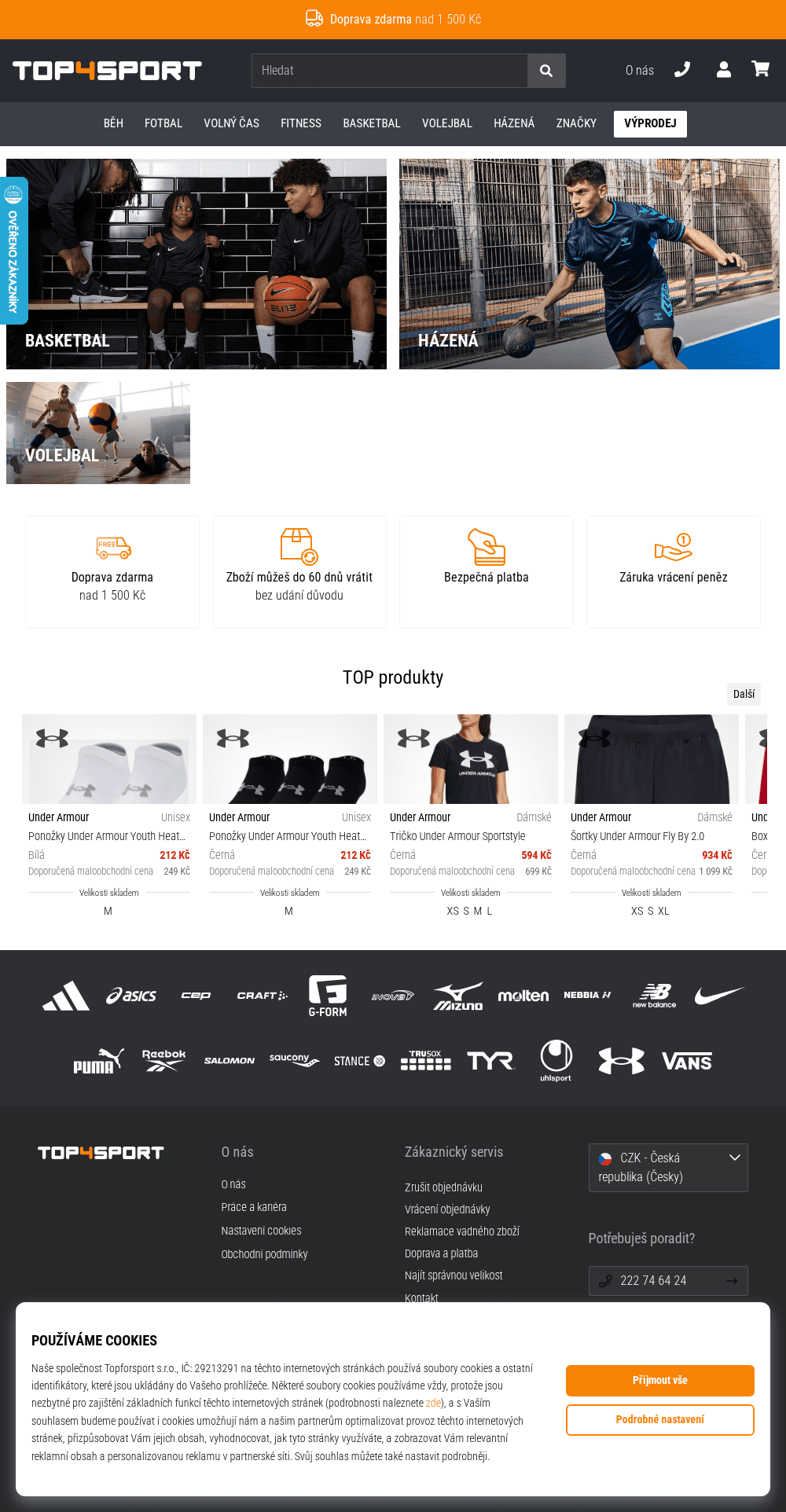The width and height of the screenshot is (786, 1512).
Task: Open the BASKETBAL banner tile
Action: (196, 264)
